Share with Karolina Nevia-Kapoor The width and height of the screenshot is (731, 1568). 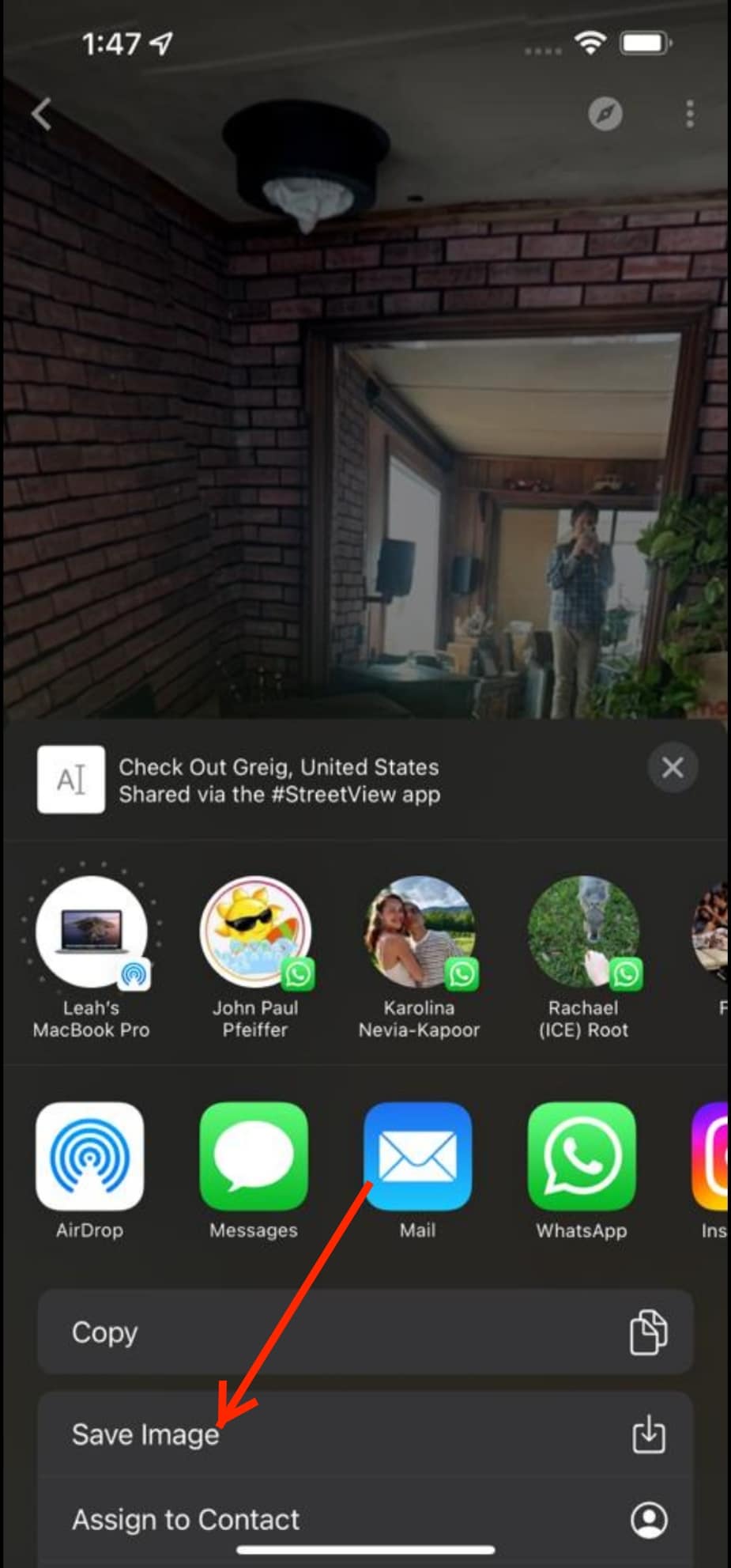click(419, 933)
